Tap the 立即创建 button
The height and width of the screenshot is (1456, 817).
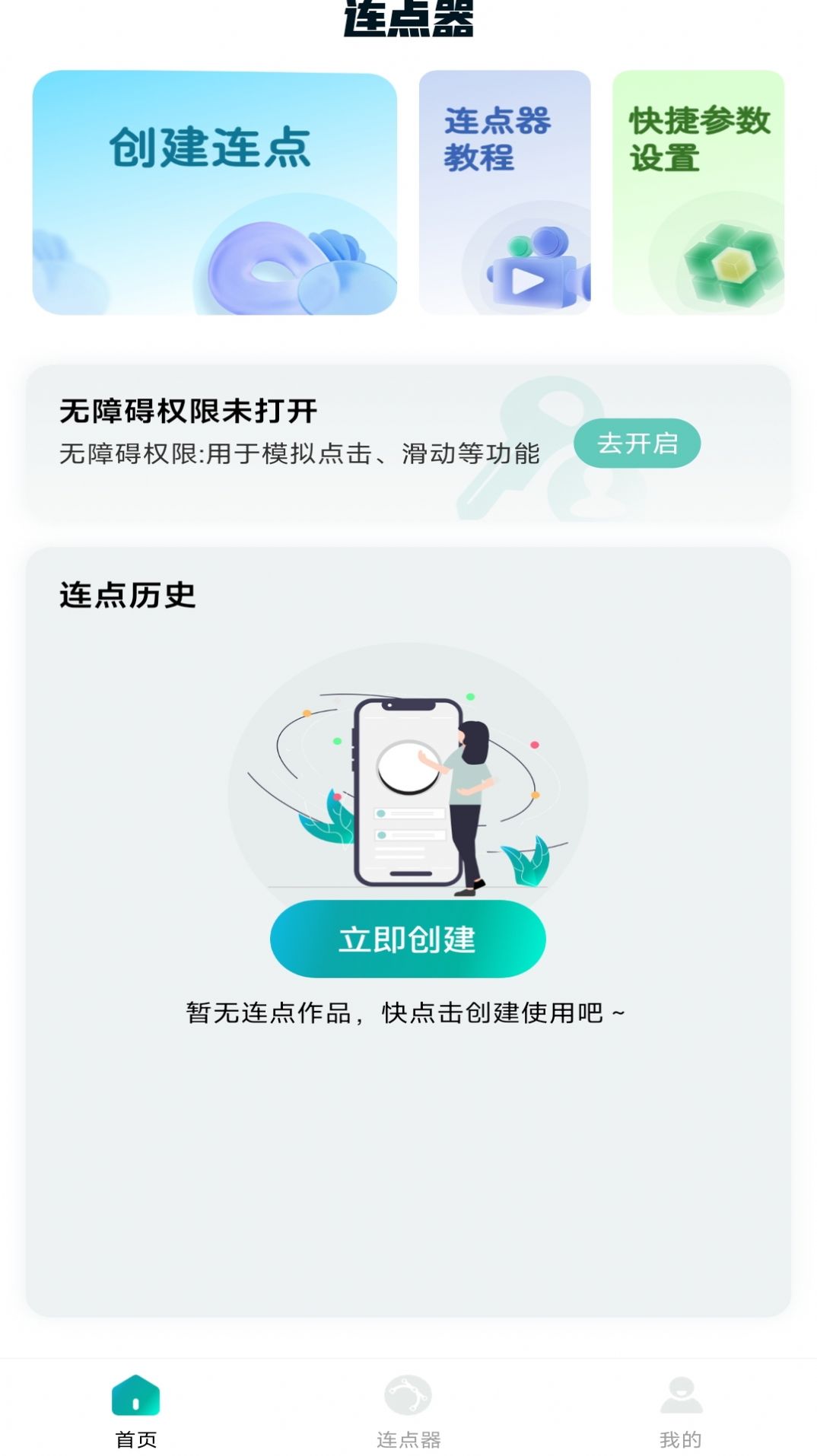coord(408,939)
